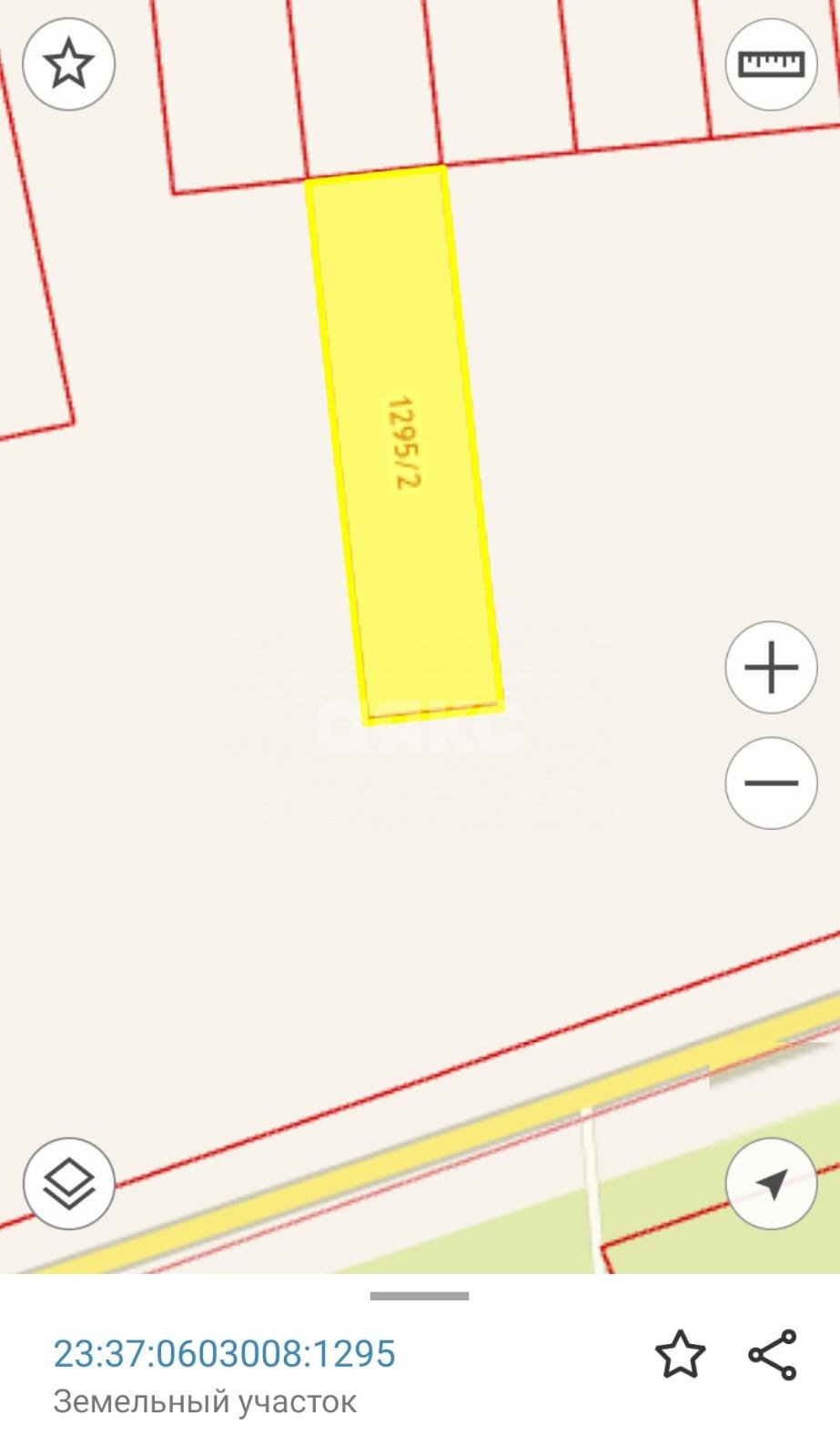Share parcel 23:37:0603008:1295
This screenshot has height=1456, width=840.
point(773,1354)
